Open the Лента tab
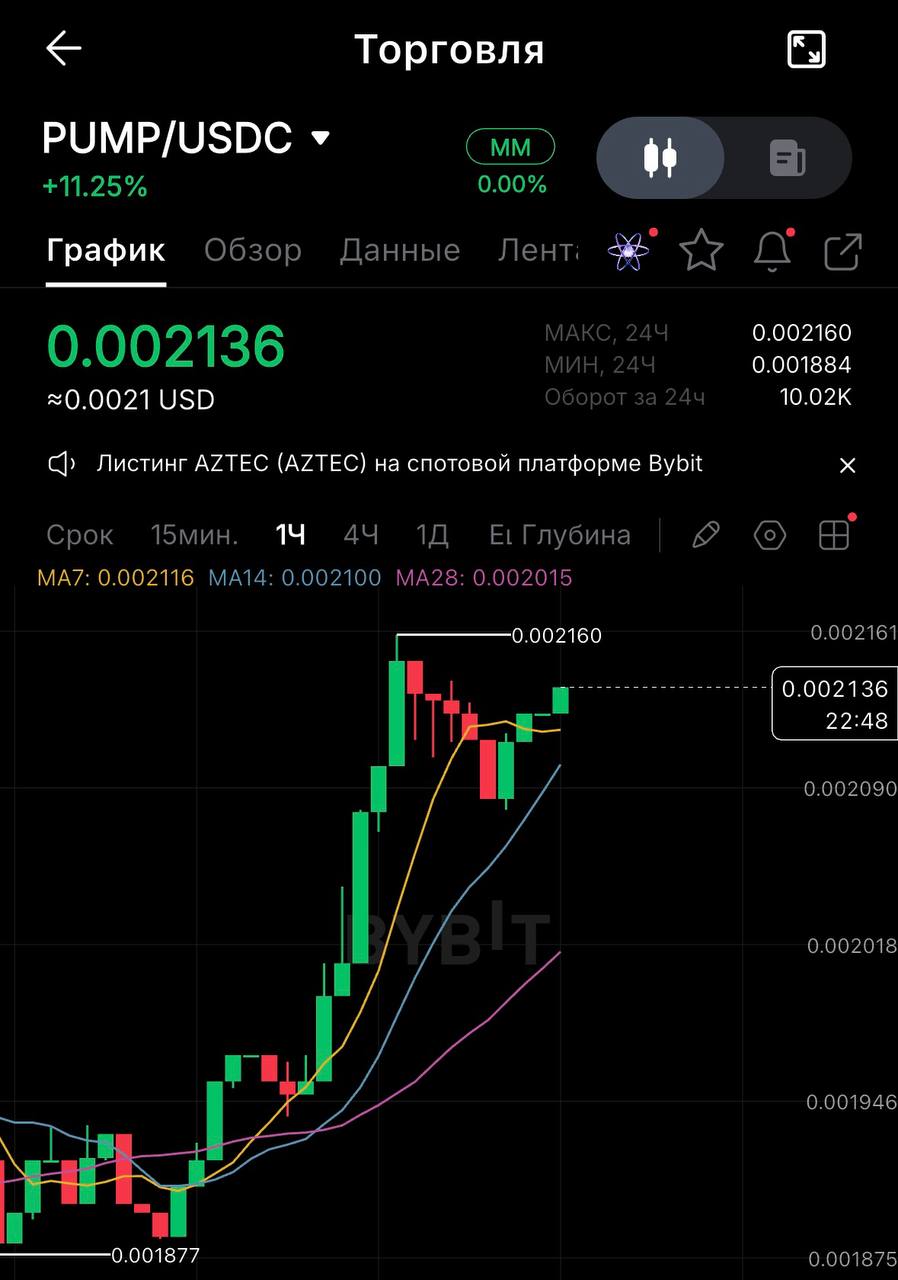This screenshot has width=898, height=1280. [538, 250]
